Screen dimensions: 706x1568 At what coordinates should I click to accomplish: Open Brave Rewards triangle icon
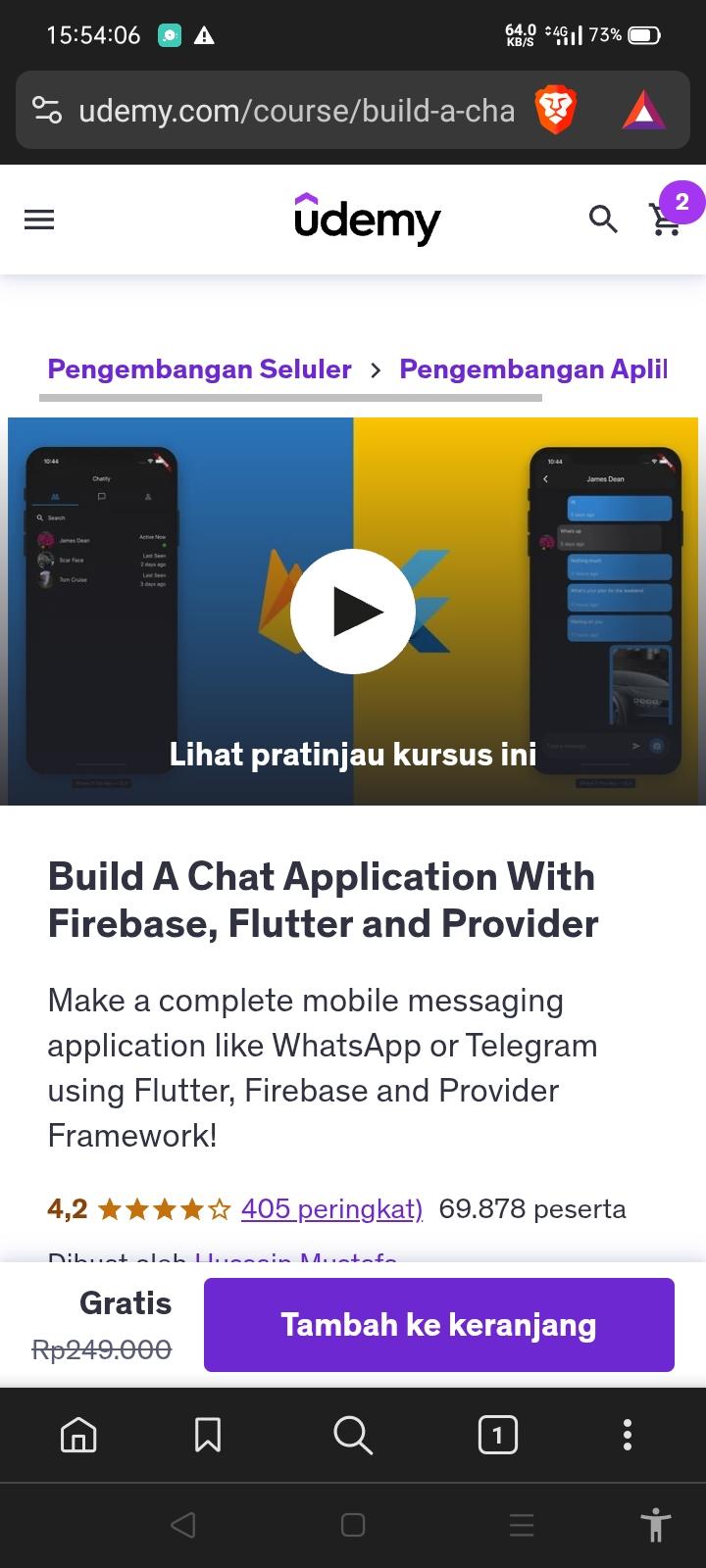tap(643, 110)
